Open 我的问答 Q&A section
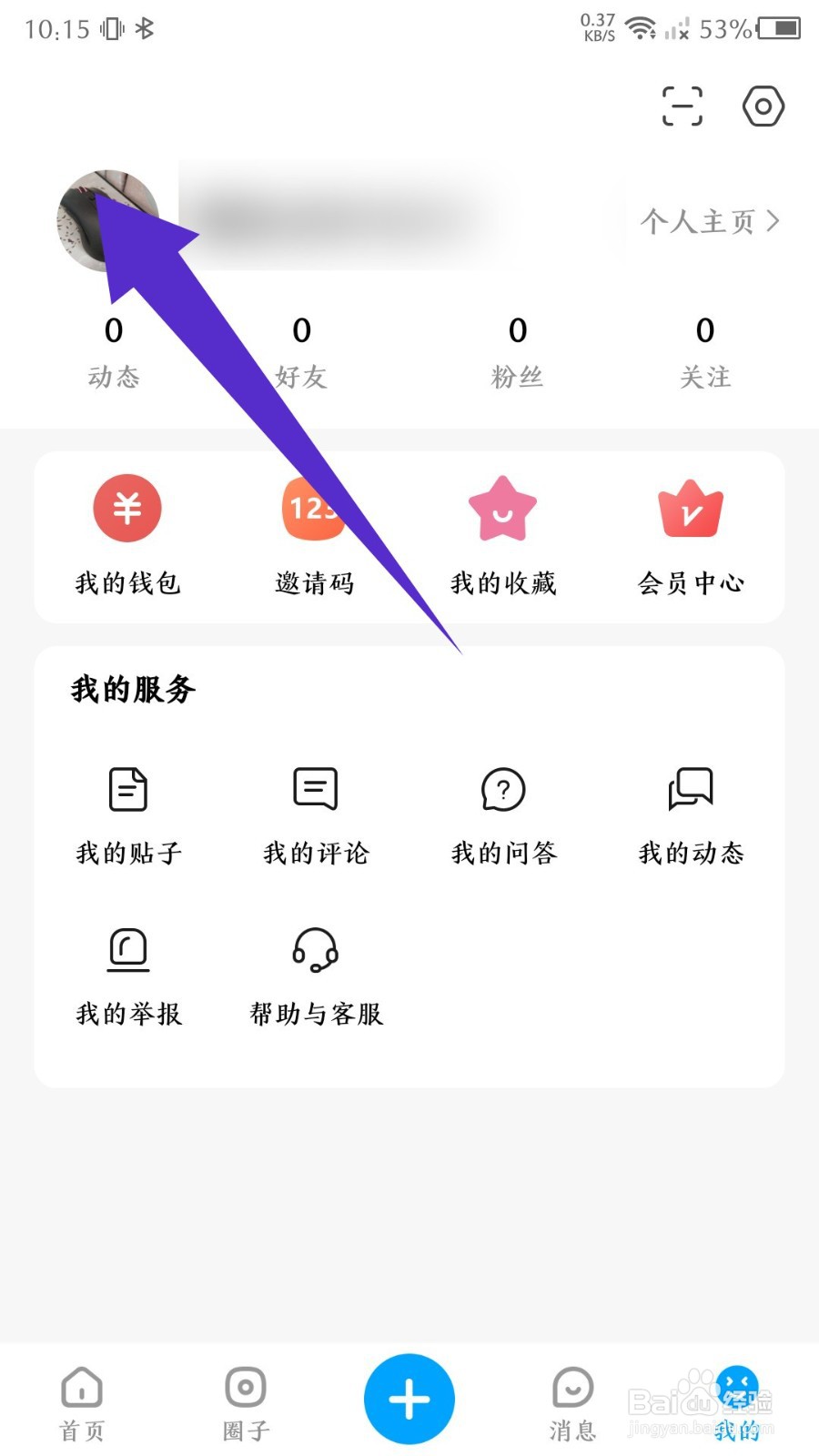Screen dimensions: 819x1456 502,814
